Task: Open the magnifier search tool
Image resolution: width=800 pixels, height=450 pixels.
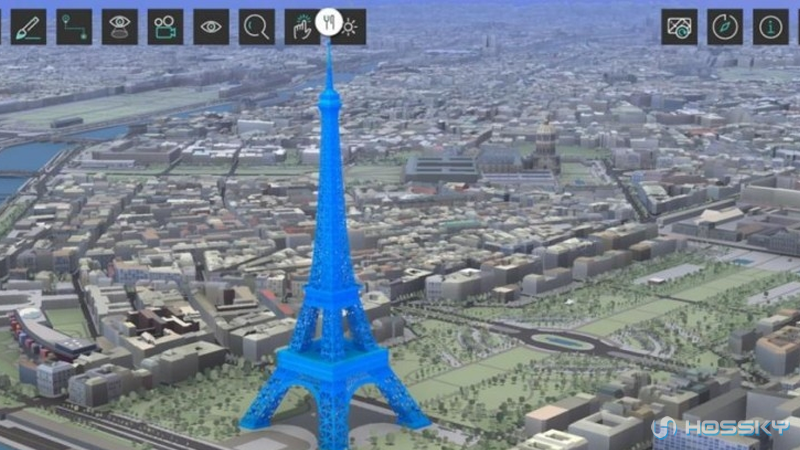Action: pyautogui.click(x=257, y=27)
